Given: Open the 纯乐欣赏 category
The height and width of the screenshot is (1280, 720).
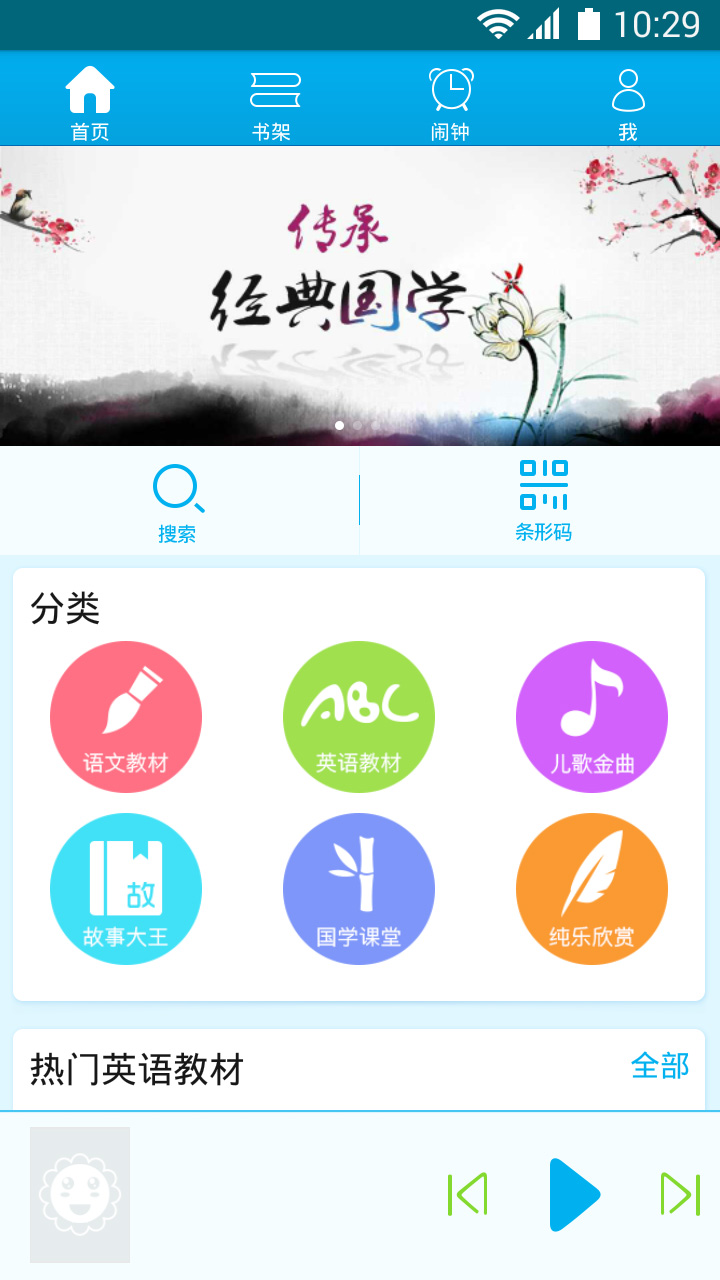Looking at the screenshot, I should coord(592,889).
